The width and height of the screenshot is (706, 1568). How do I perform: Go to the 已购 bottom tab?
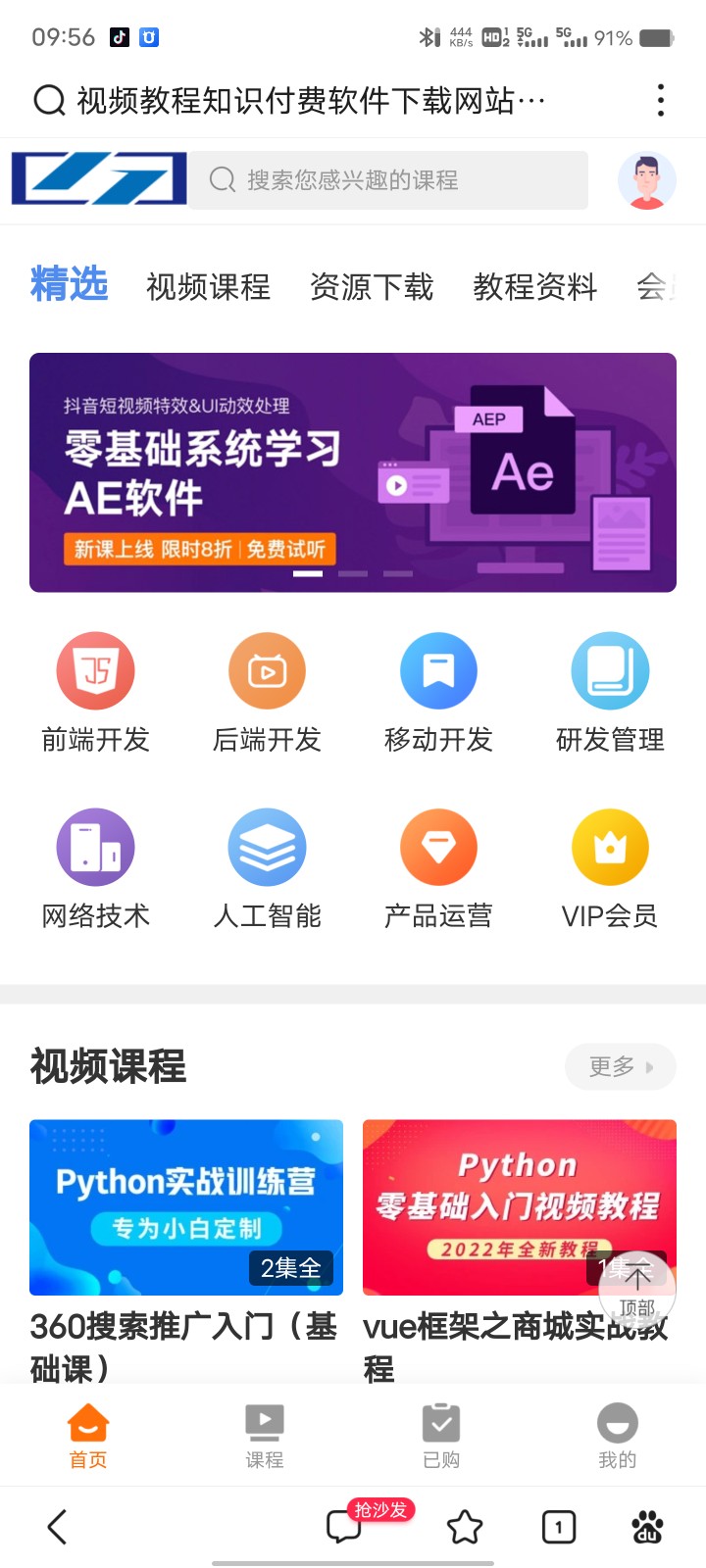click(x=441, y=1436)
